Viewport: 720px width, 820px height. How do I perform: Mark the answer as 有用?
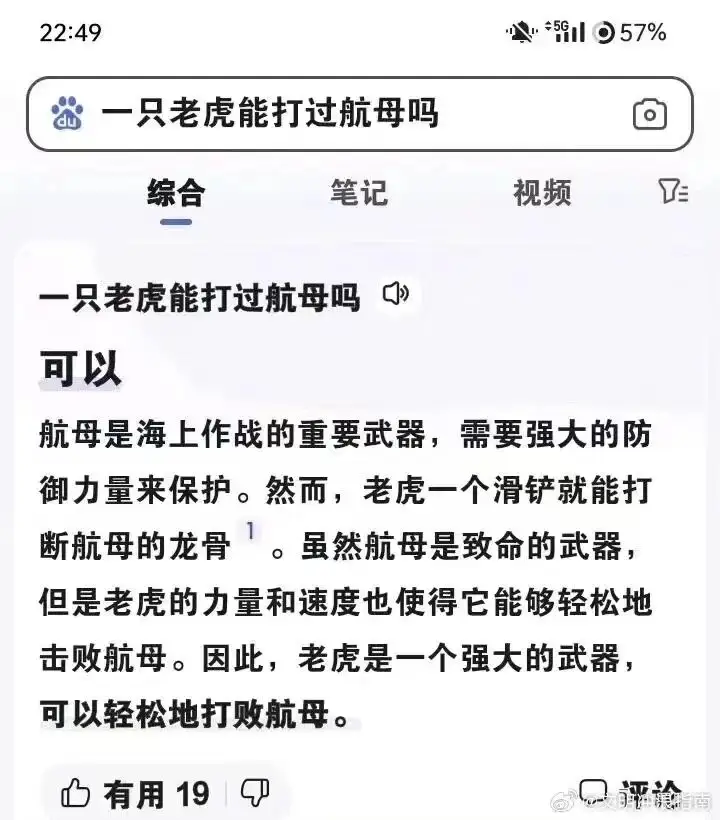136,794
